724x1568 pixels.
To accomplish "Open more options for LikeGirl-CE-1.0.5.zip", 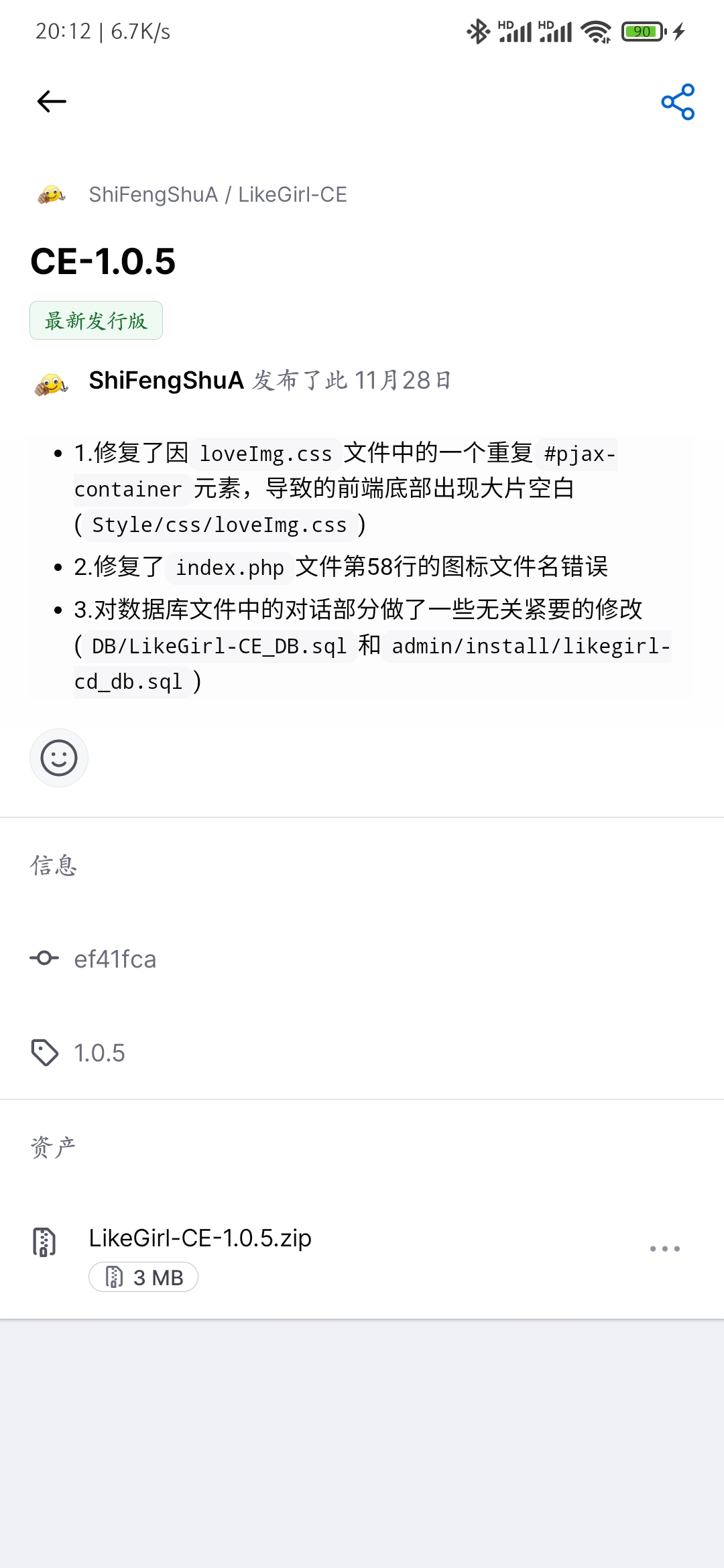I will (664, 1249).
